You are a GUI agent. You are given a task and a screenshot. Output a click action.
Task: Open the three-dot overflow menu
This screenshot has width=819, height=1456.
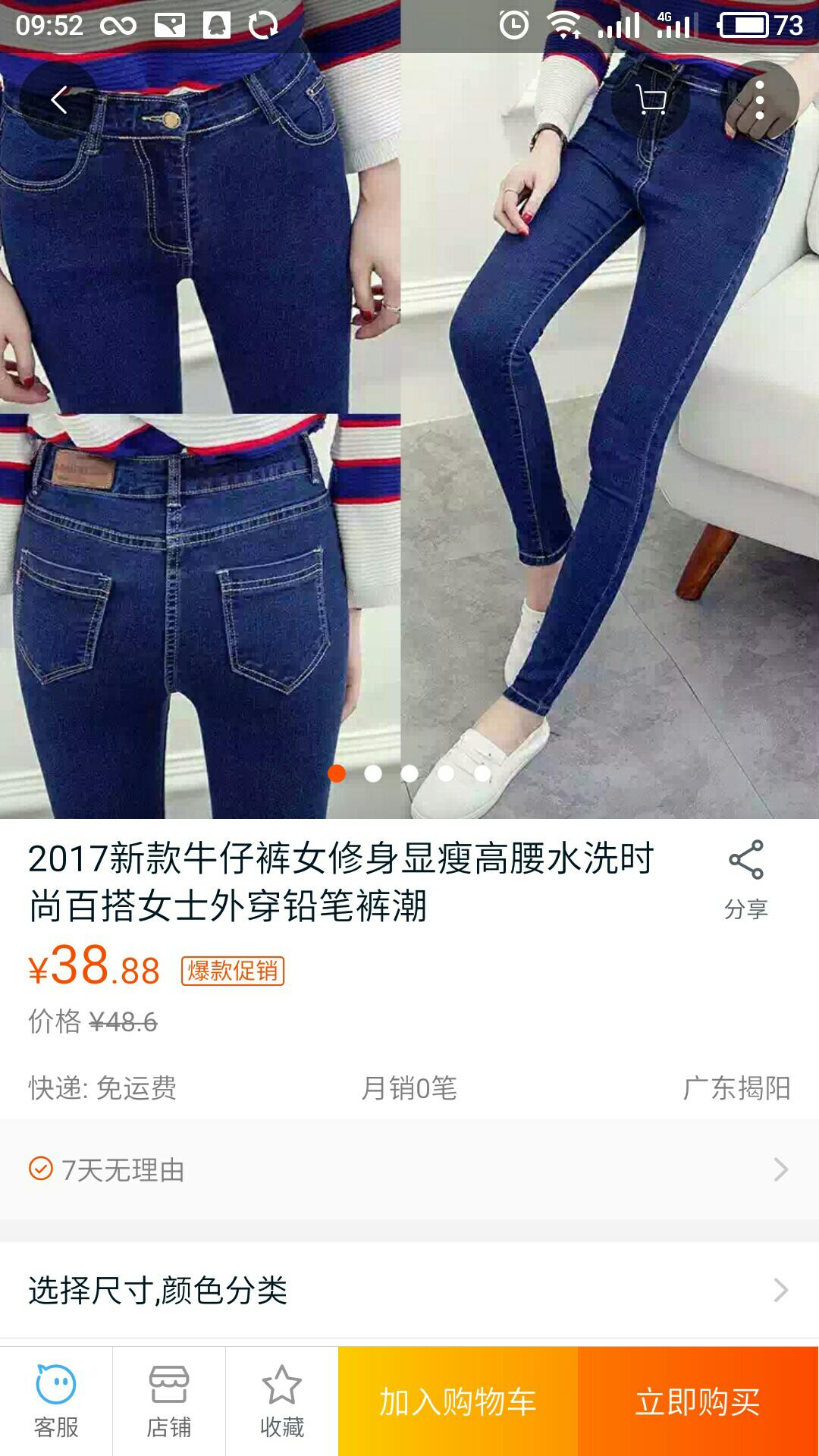(x=760, y=99)
